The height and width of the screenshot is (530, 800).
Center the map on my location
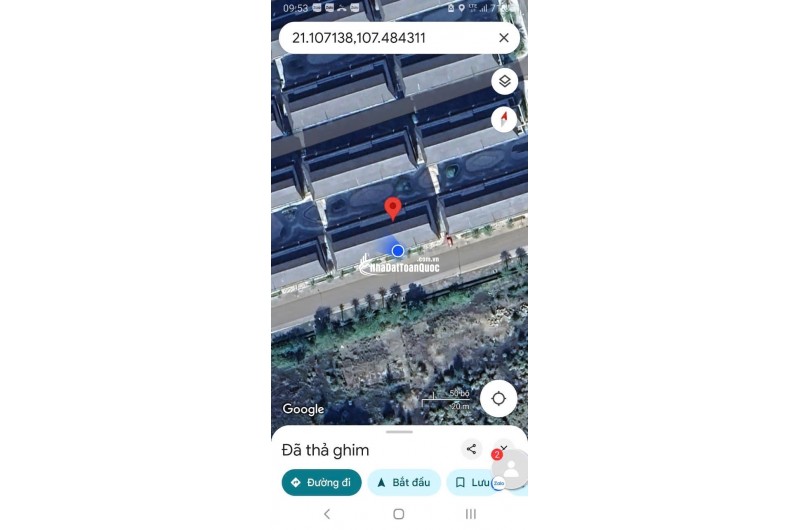[x=498, y=398]
